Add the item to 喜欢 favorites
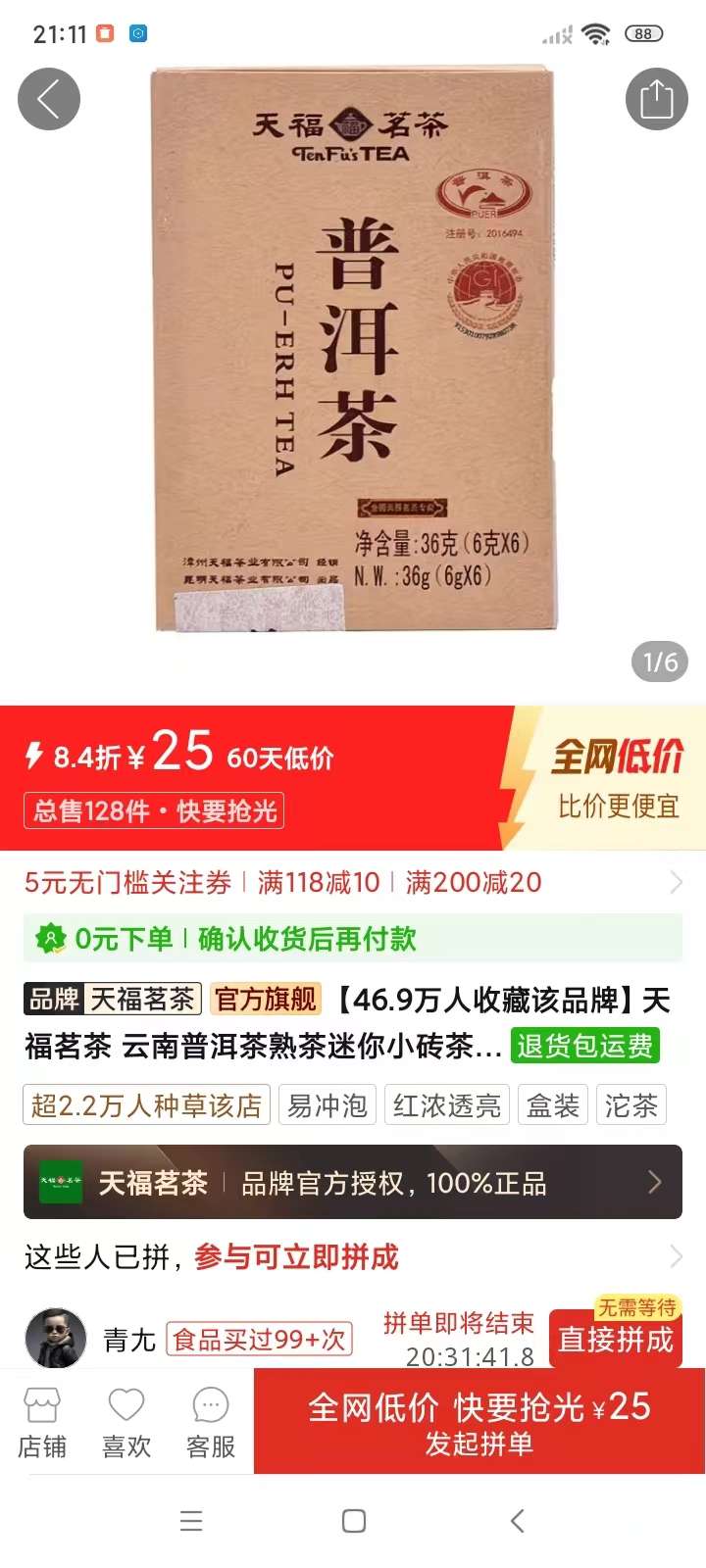 tap(126, 1422)
